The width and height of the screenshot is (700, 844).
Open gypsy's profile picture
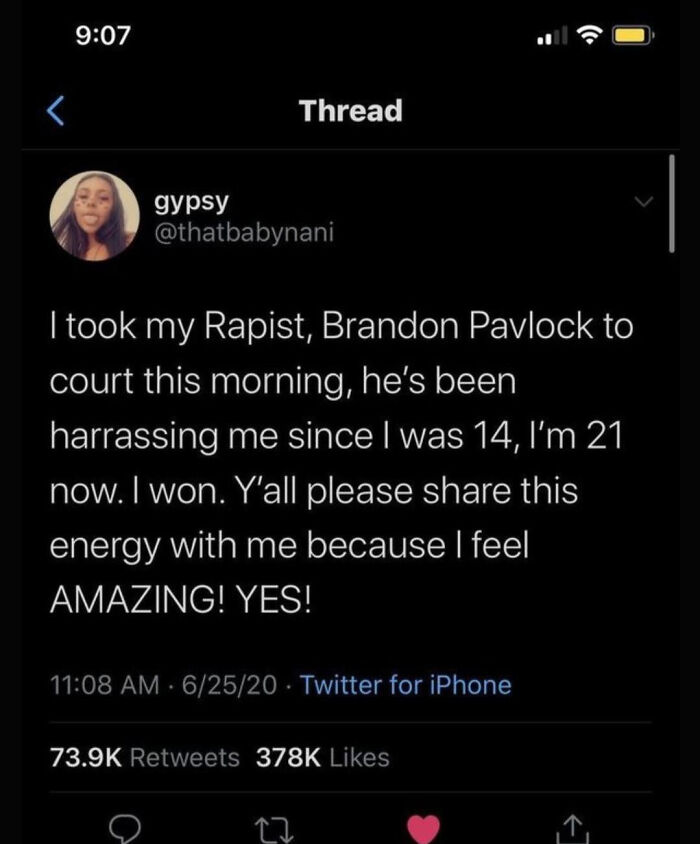pyautogui.click(x=95, y=216)
